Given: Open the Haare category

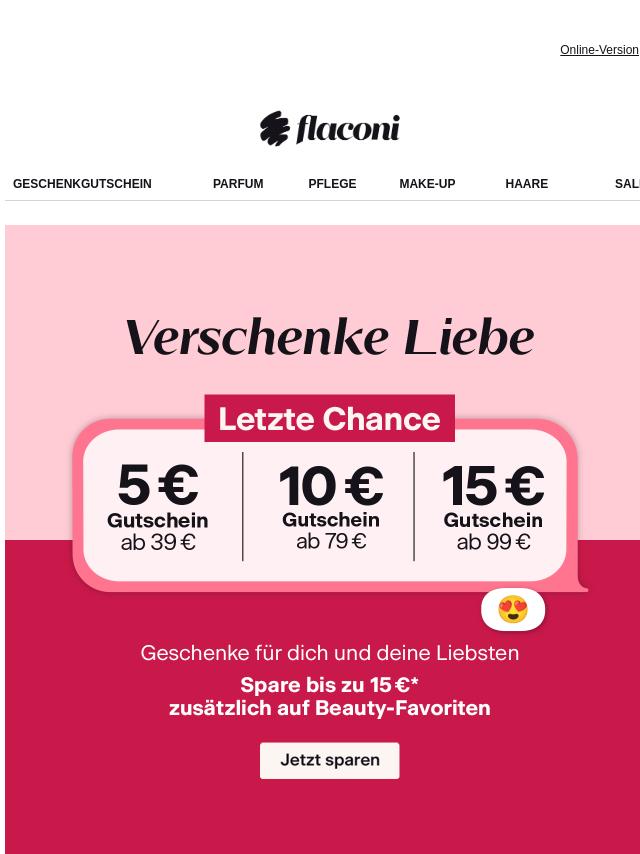Looking at the screenshot, I should 526,184.
